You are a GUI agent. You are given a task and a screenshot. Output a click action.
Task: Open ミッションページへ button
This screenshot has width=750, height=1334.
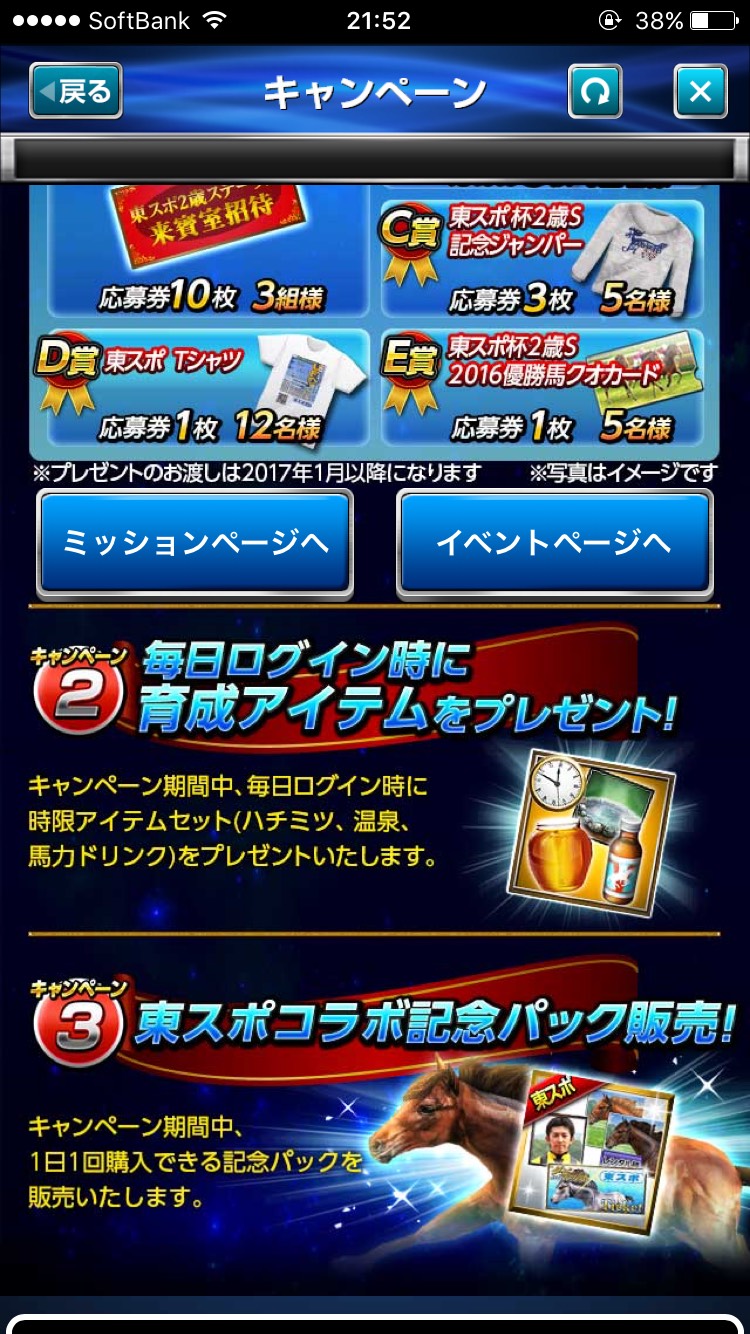click(x=195, y=543)
